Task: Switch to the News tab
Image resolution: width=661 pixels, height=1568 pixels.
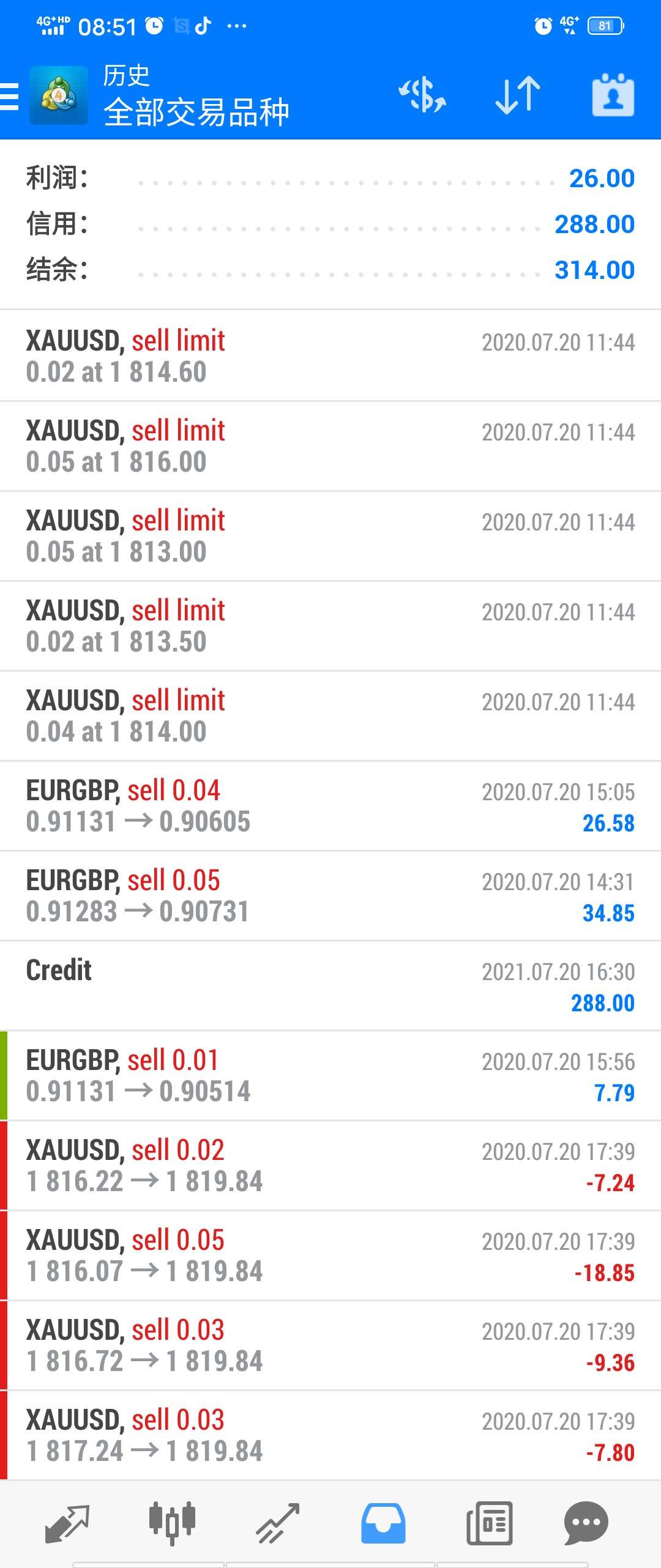Action: (x=489, y=1523)
